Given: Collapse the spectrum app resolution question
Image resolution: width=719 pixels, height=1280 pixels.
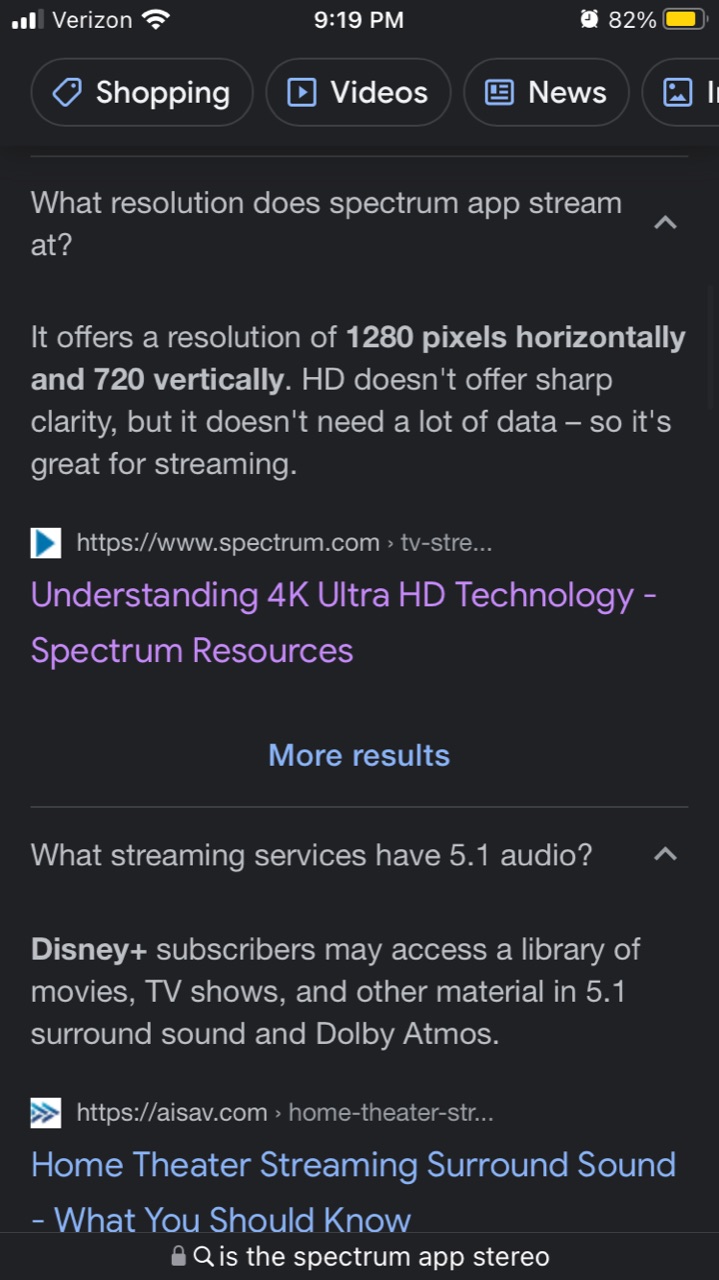Looking at the screenshot, I should pyautogui.click(x=665, y=222).
